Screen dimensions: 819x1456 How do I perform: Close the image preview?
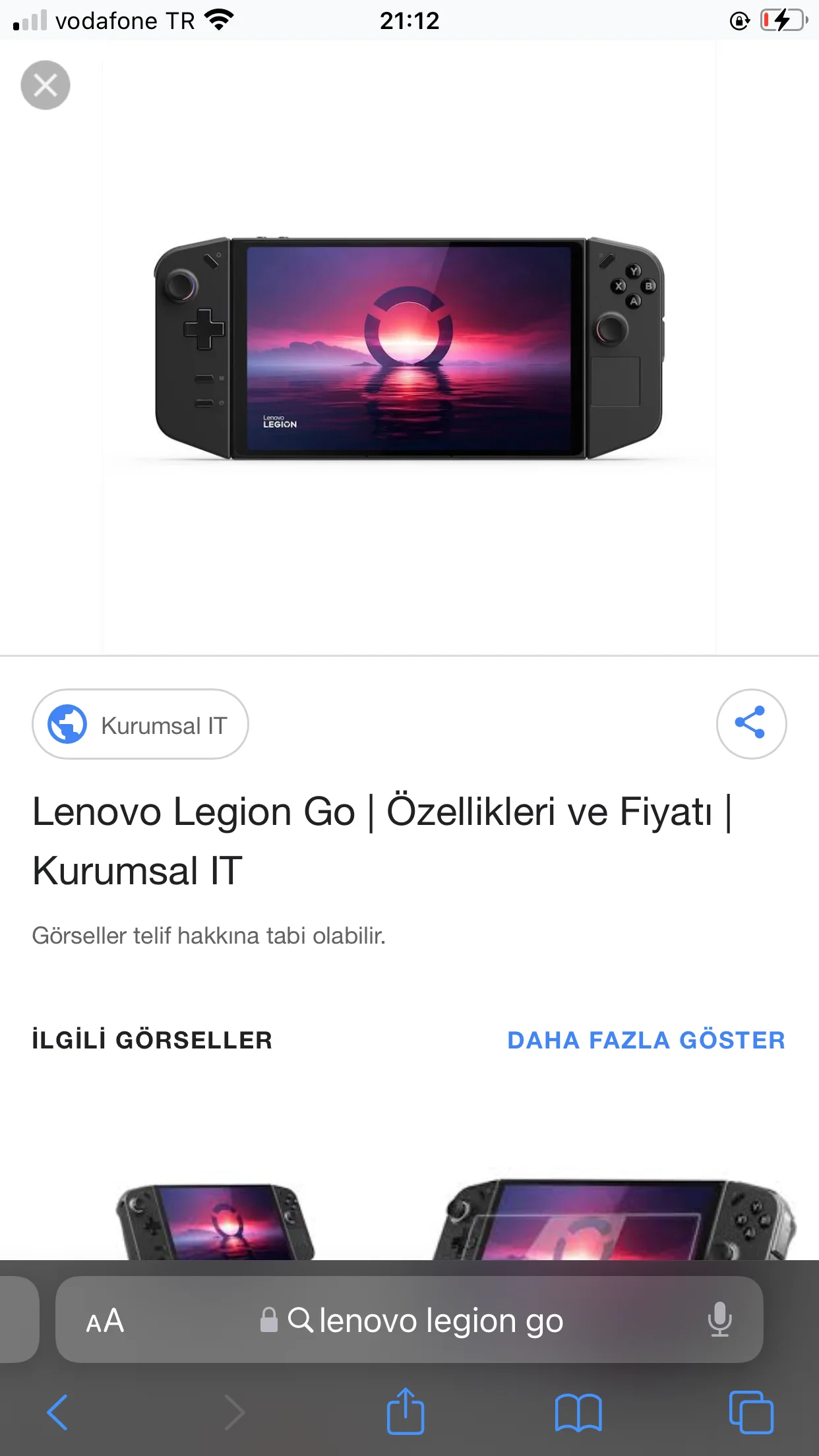coord(45,85)
